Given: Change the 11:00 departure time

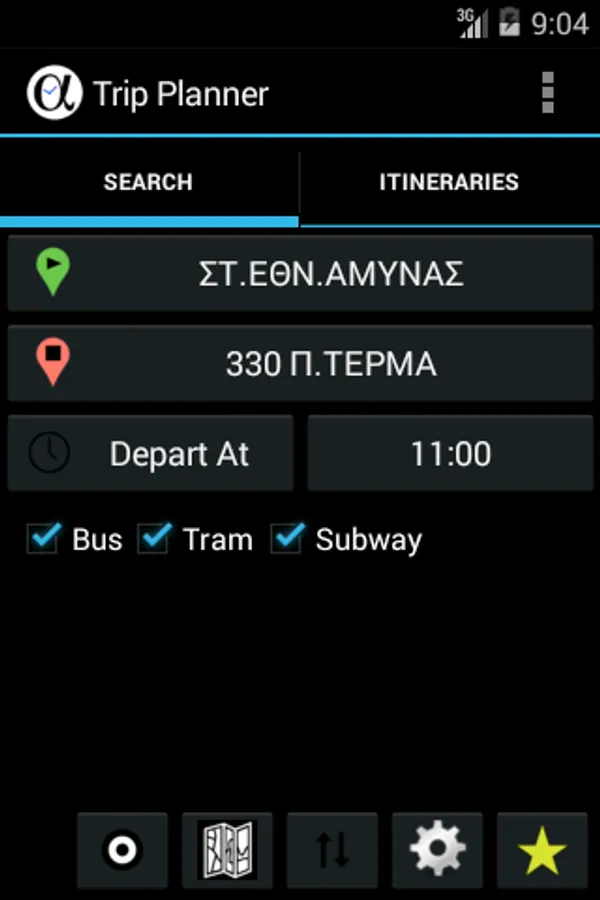Looking at the screenshot, I should pyautogui.click(x=450, y=453).
